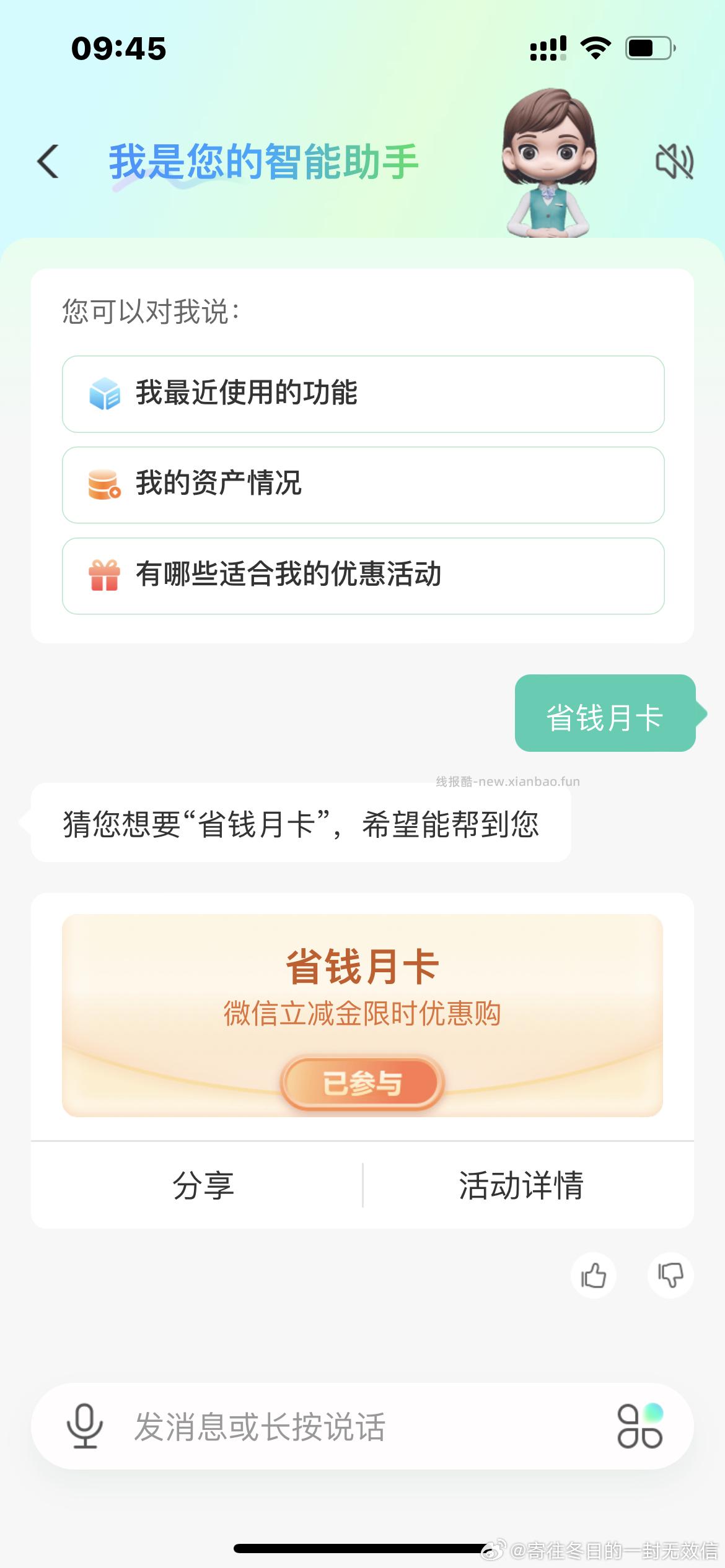Select the cube icon beside 我最近使用的功能
725x1568 pixels.
105,392
